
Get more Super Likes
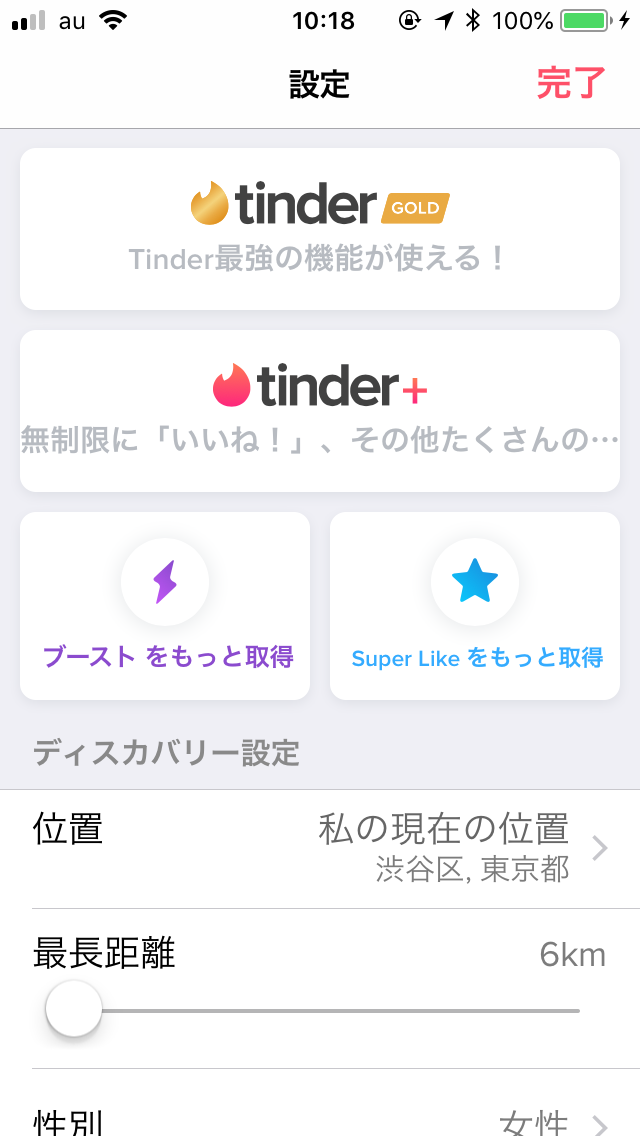[475, 606]
